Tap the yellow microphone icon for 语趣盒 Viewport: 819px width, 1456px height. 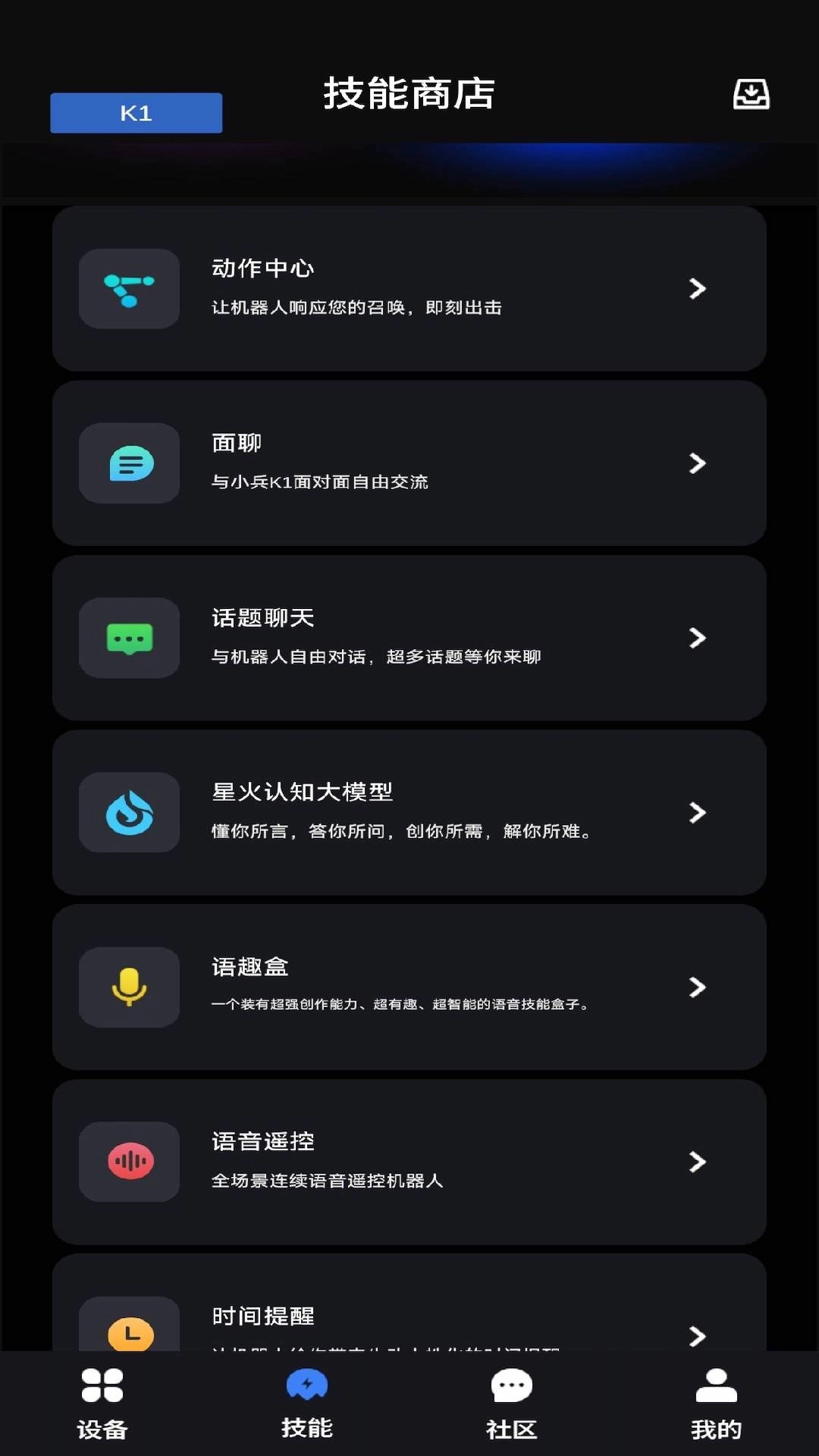129,987
